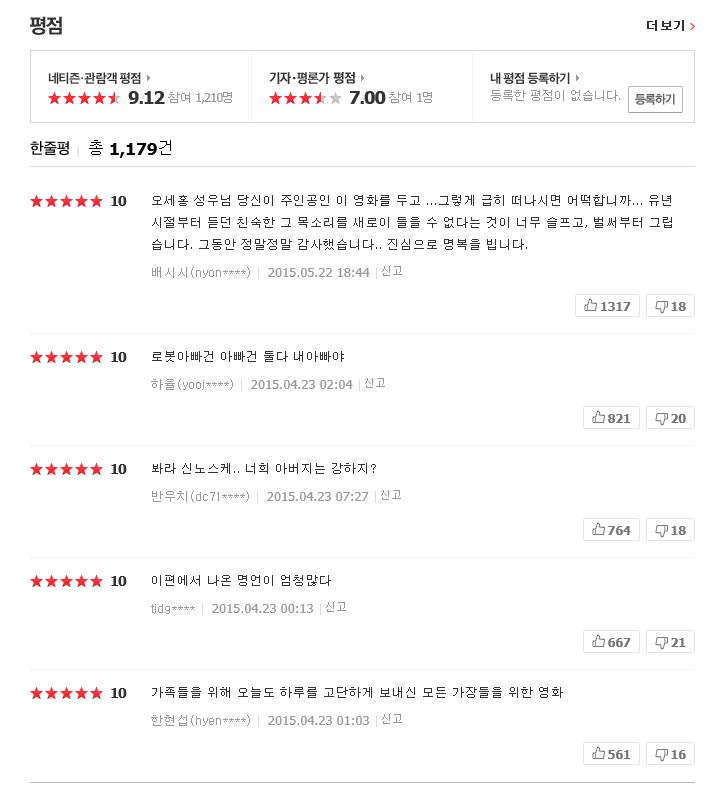Dislike the review by 반우치
Screen dimensions: 721x796
[x=670, y=530]
